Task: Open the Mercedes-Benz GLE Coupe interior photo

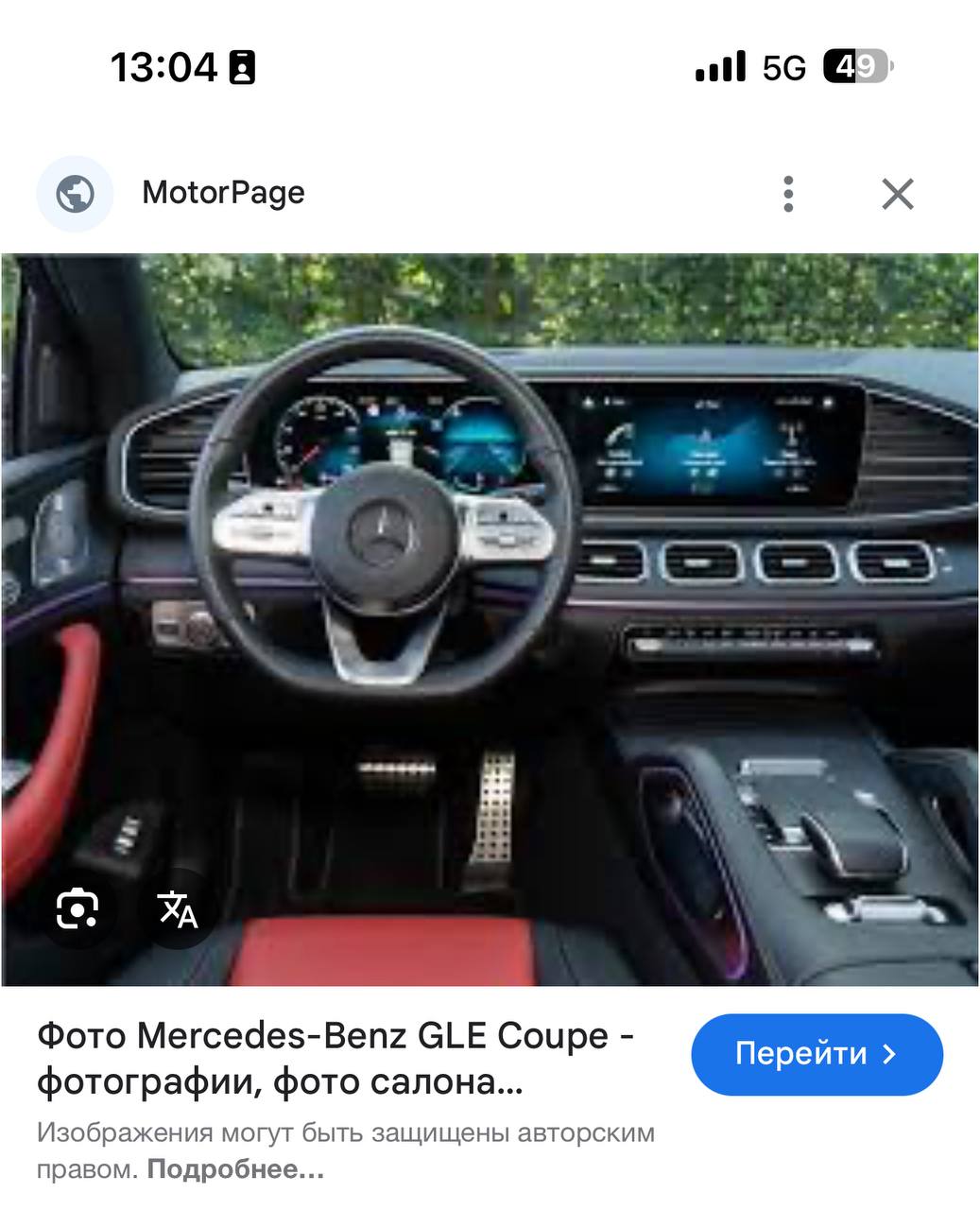Action: click(x=490, y=619)
